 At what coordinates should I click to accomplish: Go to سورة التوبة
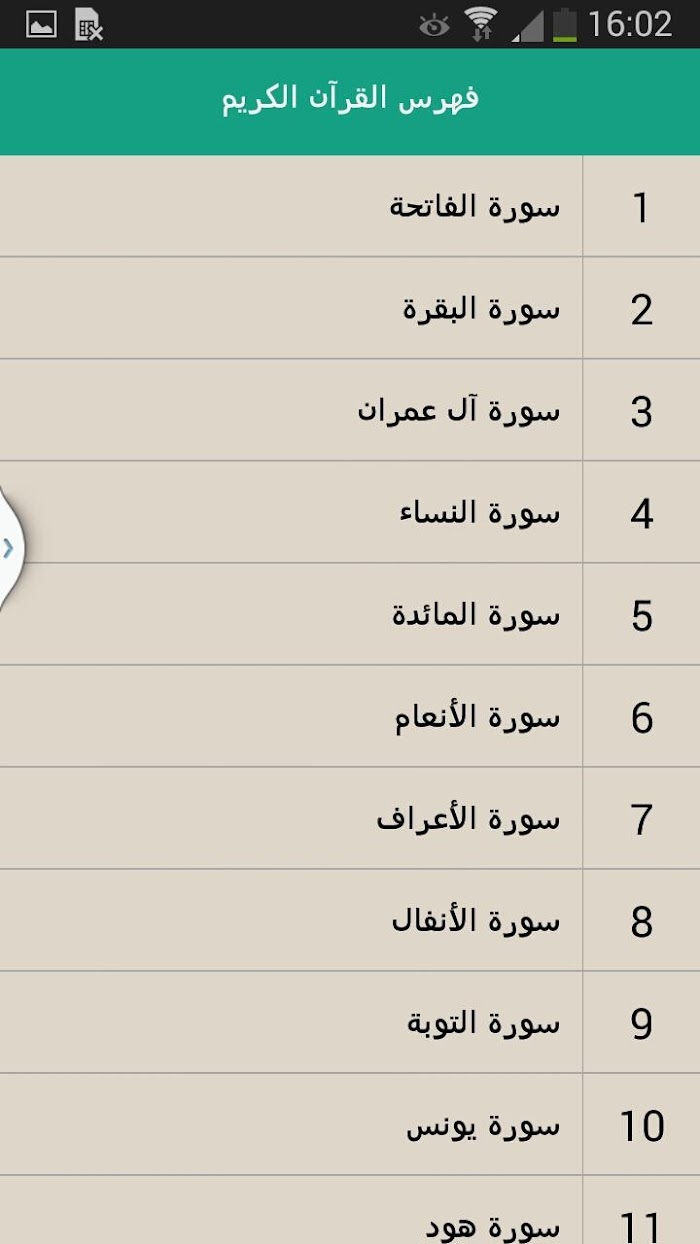pyautogui.click(x=350, y=1022)
